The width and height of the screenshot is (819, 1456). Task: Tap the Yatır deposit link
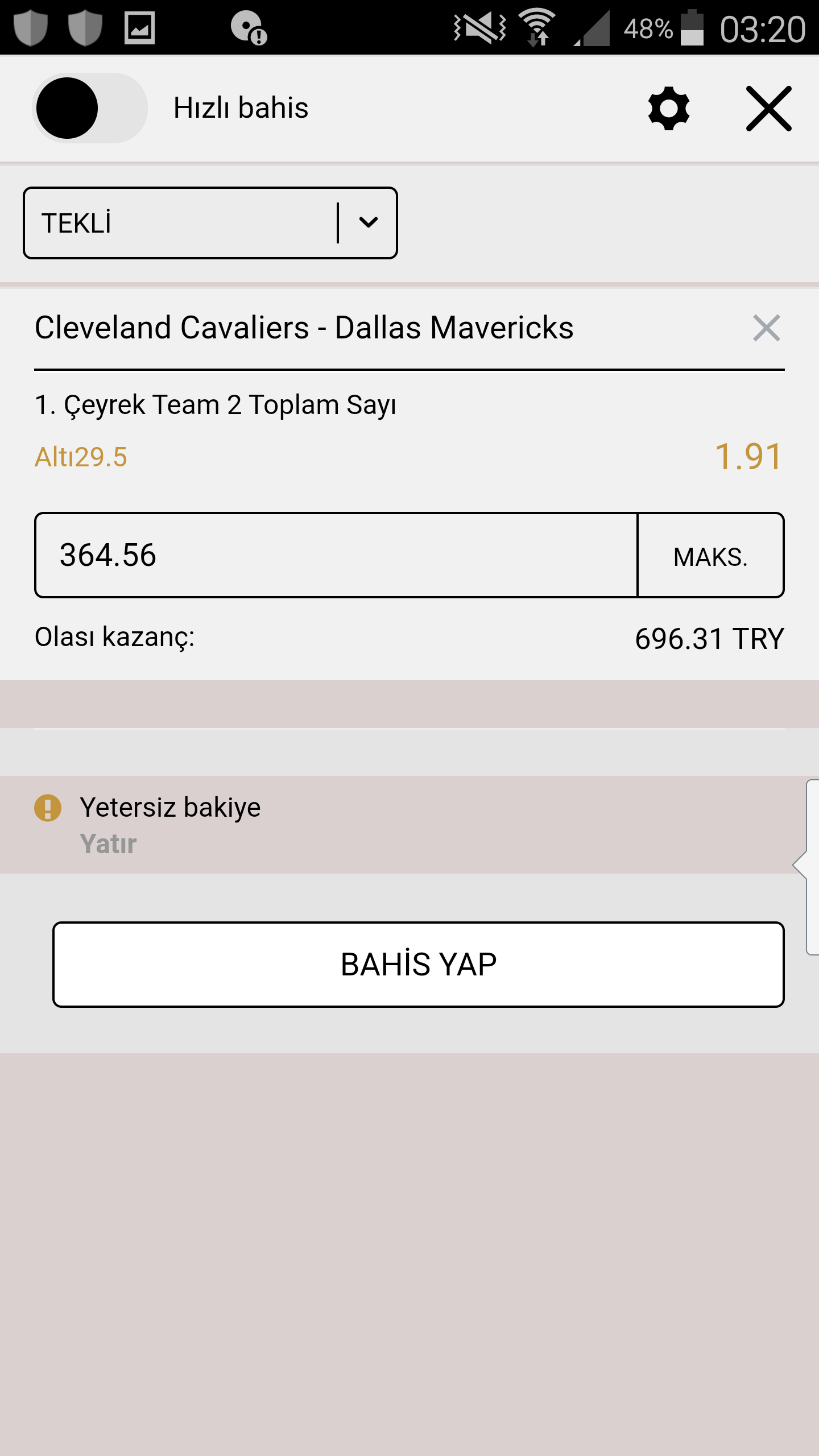[x=108, y=843]
